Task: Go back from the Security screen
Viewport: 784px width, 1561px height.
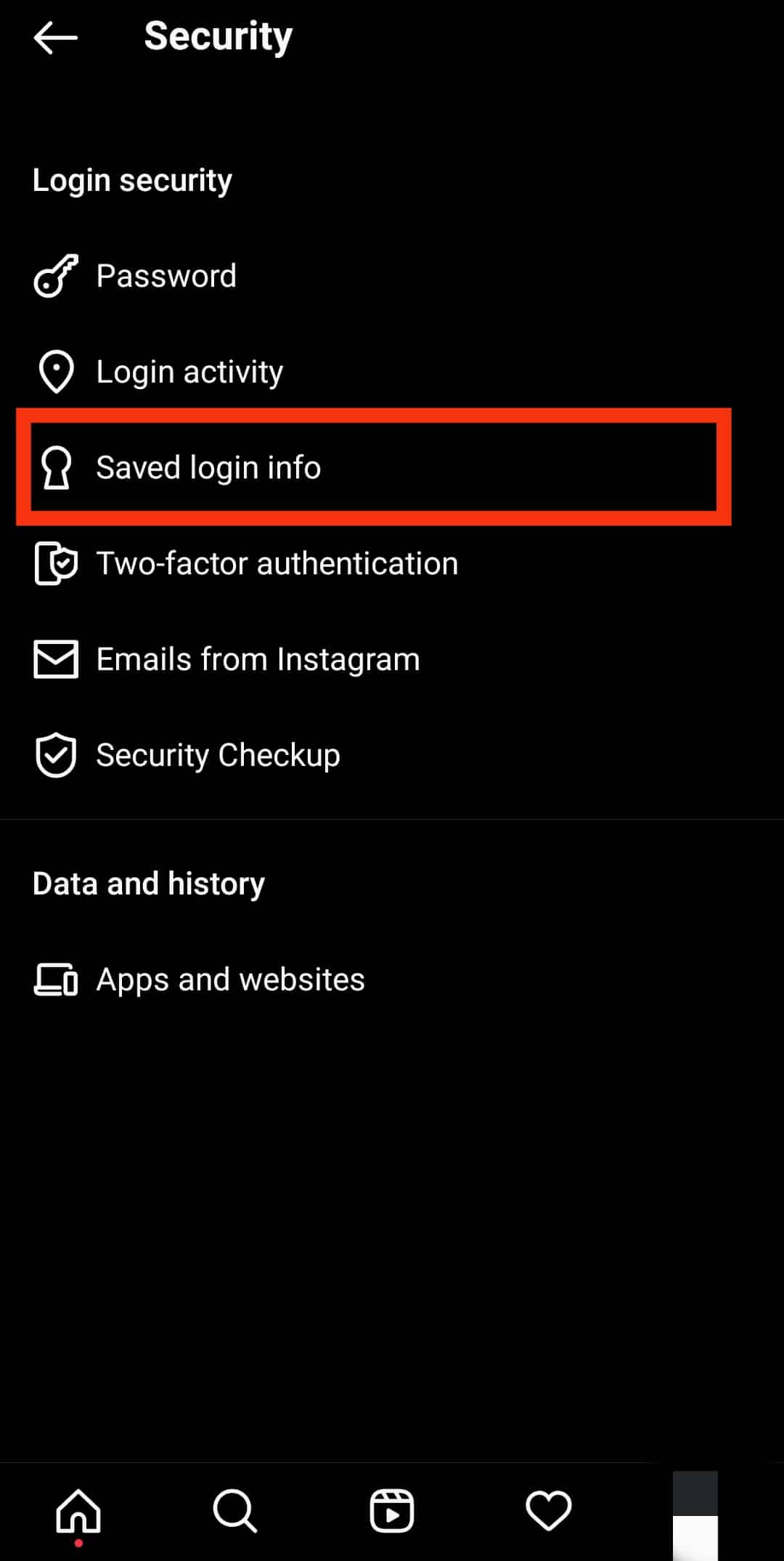Action: pos(56,38)
